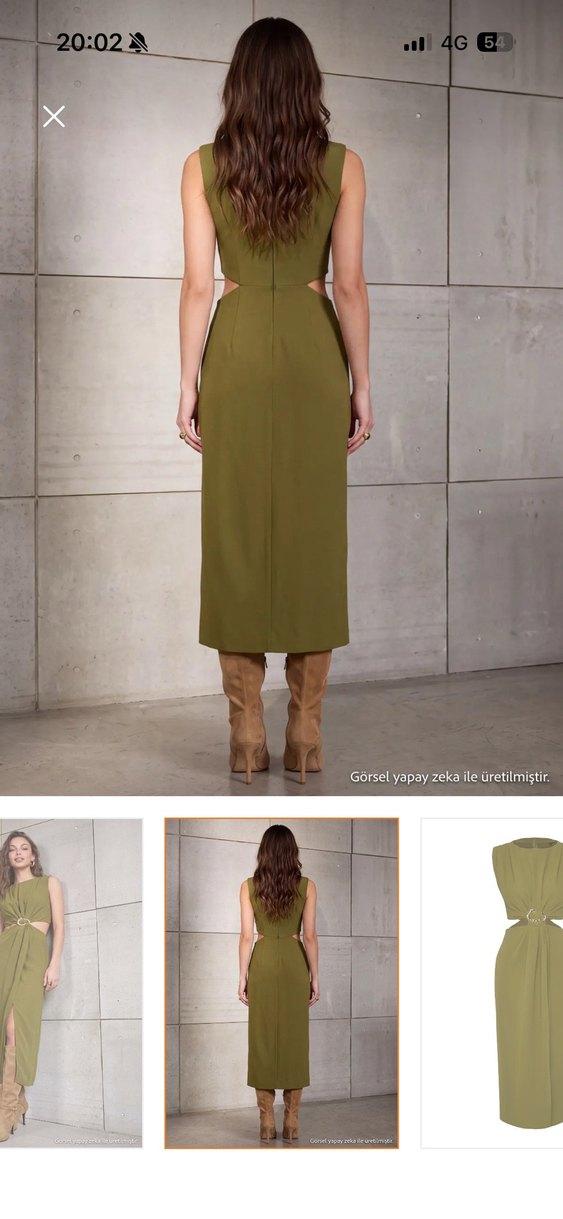Screen dimensions: 563x1219
Task: Select the highlighted back-view dress thumbnail
Action: 282,983
